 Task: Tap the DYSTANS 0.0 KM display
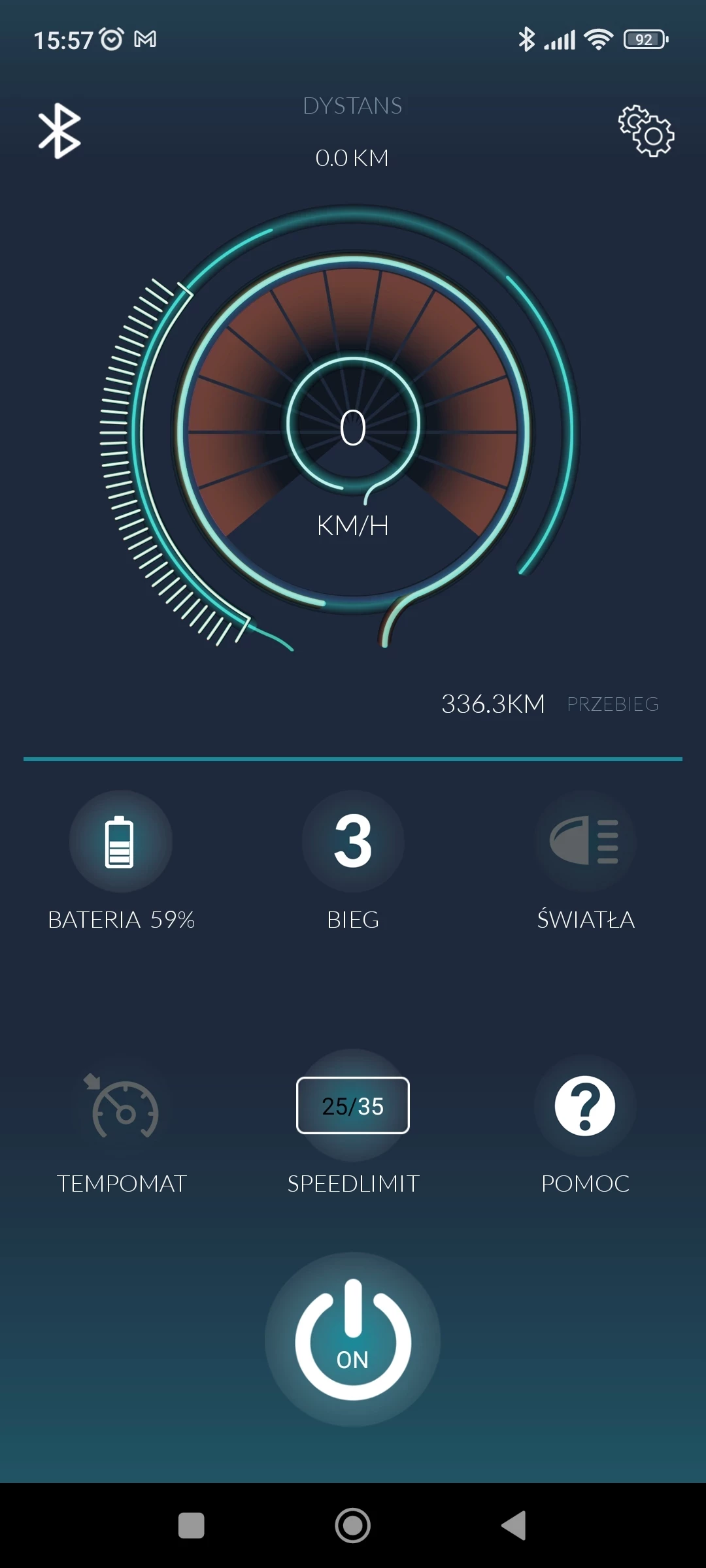(x=352, y=157)
